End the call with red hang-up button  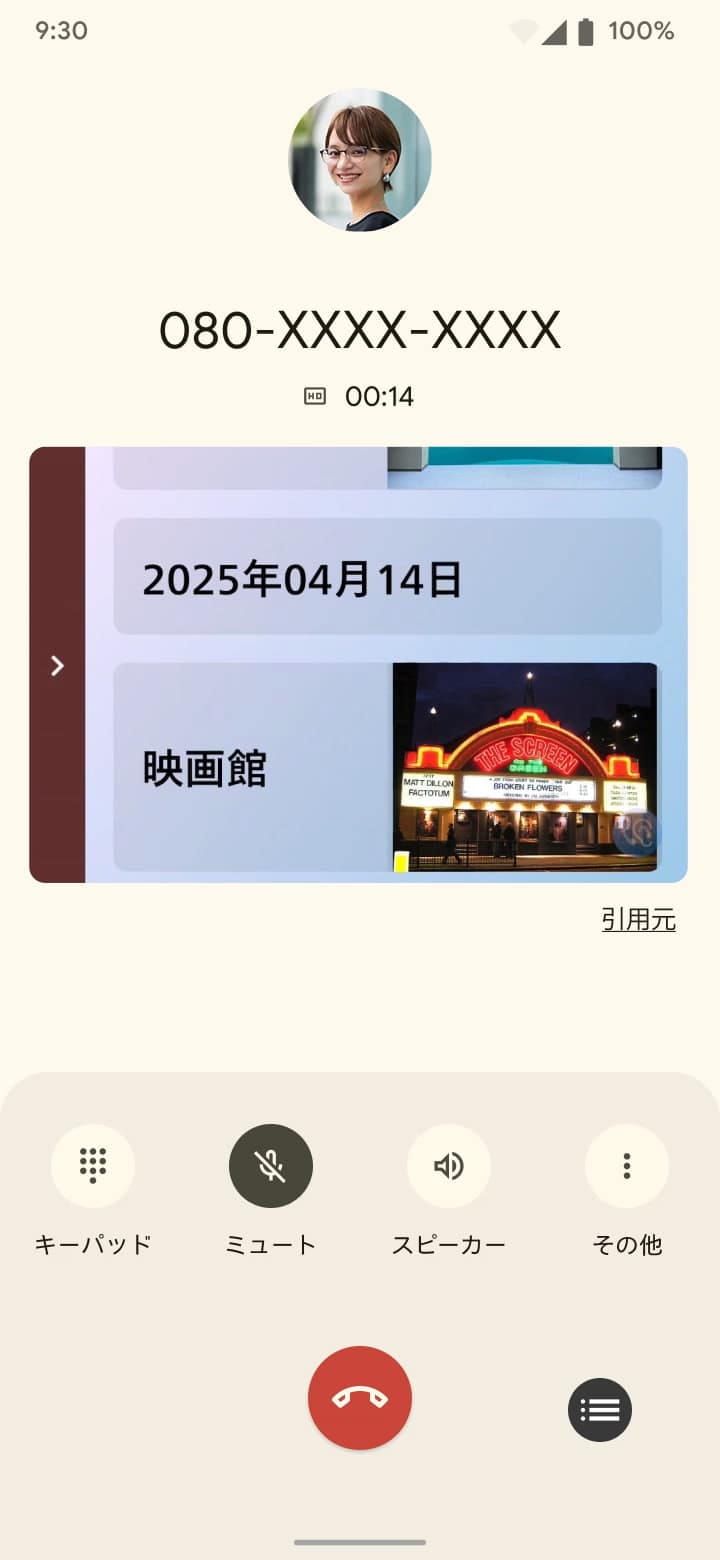pos(360,1398)
